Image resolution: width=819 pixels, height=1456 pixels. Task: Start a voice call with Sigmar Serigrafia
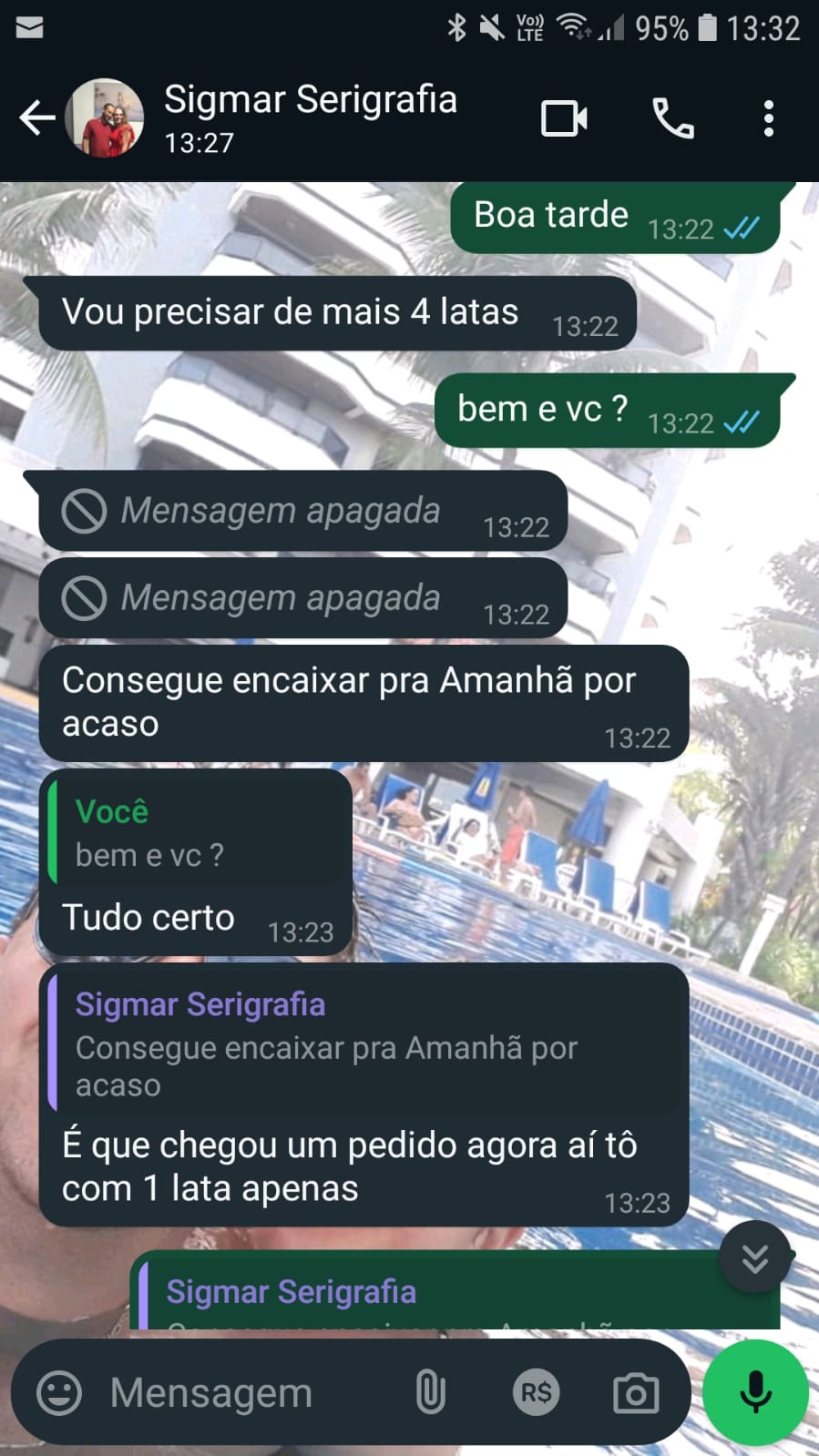673,118
